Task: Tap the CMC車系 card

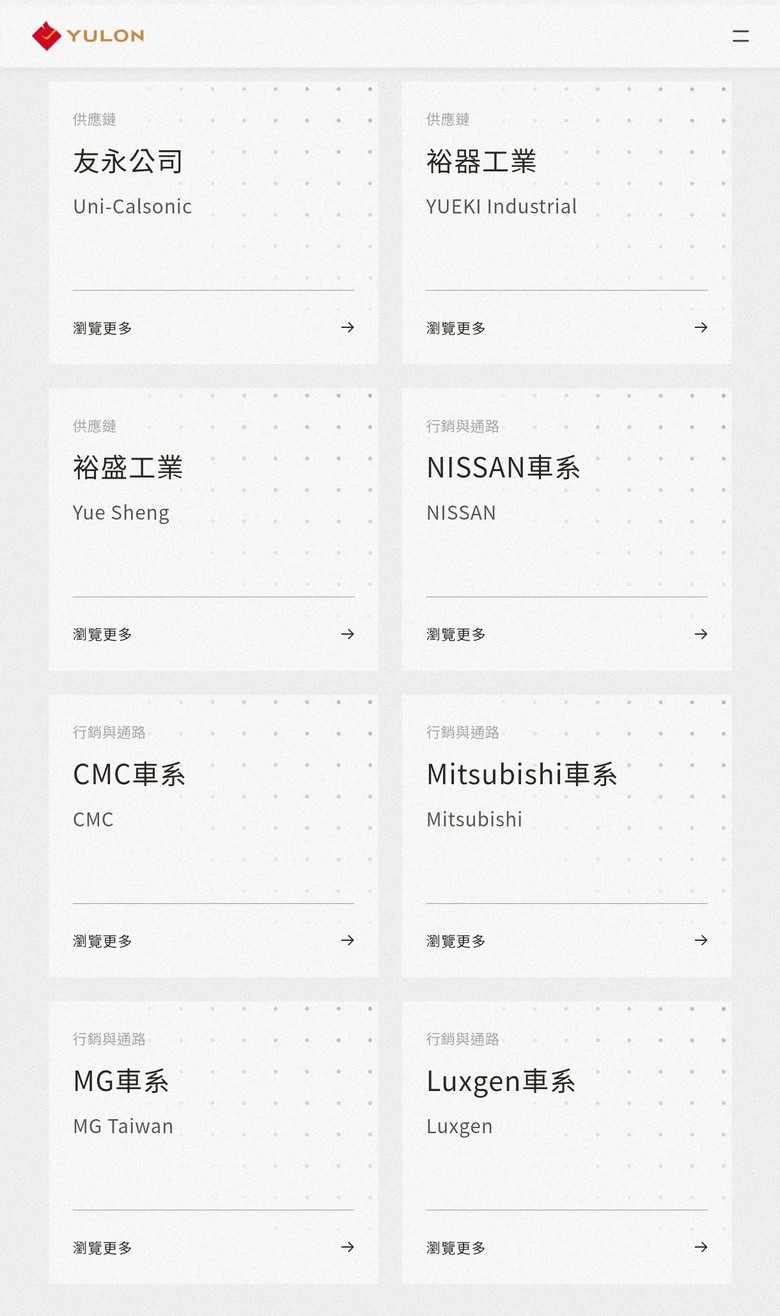Action: [x=213, y=836]
